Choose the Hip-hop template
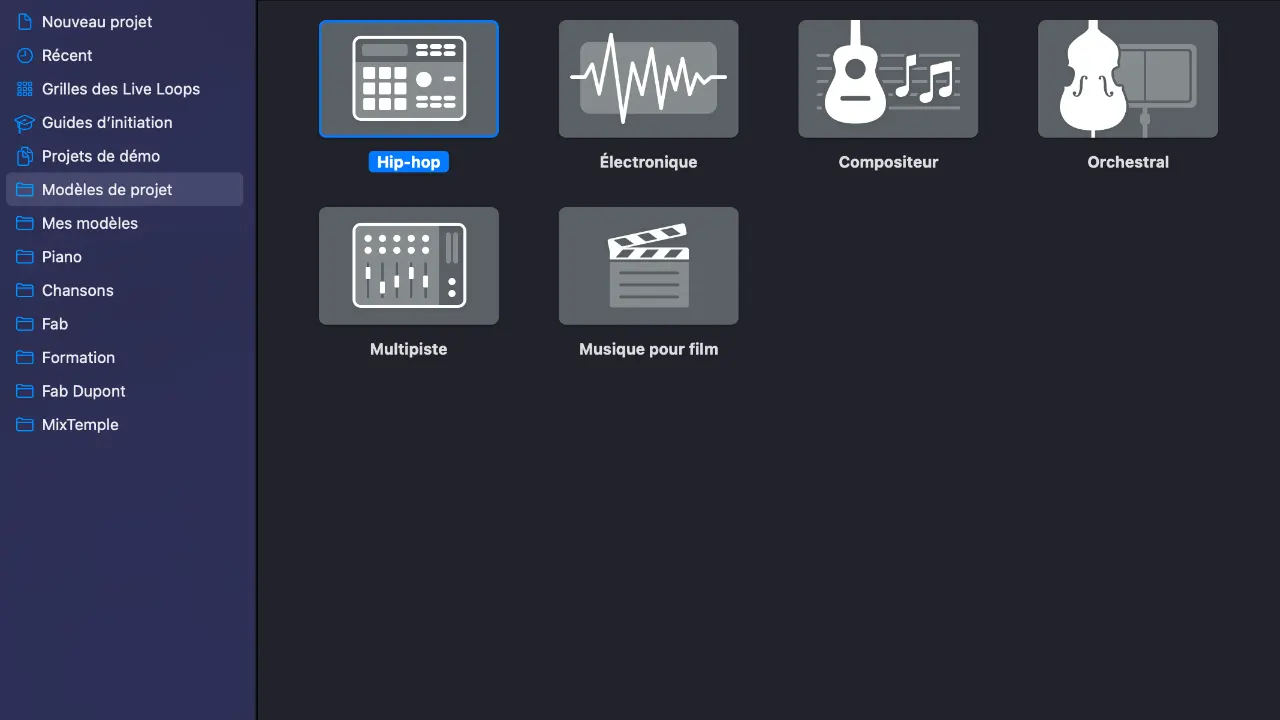 pyautogui.click(x=408, y=79)
